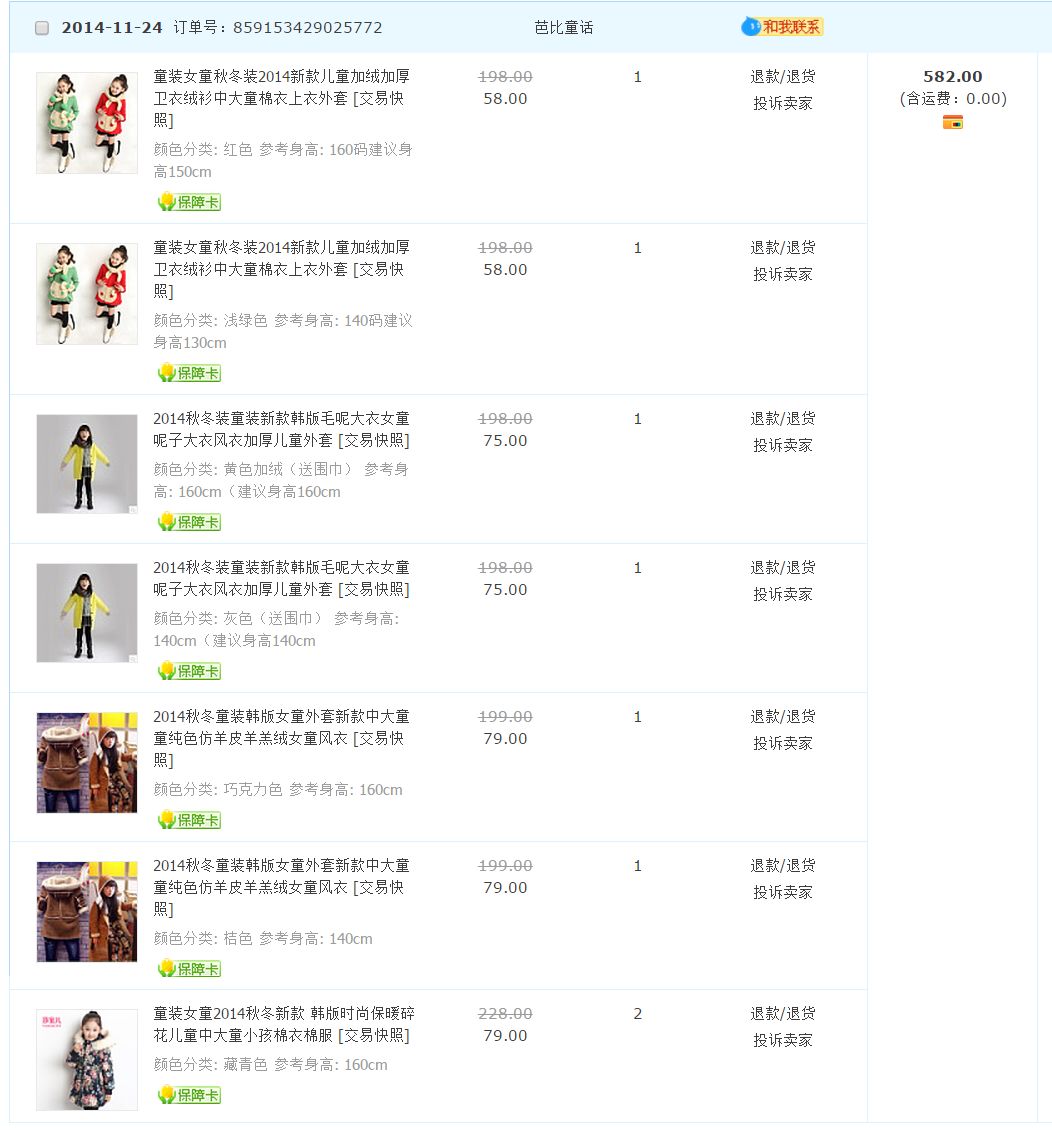
Task: Open thumbnail of the 浅绿色 hoodie item
Action: point(87,294)
